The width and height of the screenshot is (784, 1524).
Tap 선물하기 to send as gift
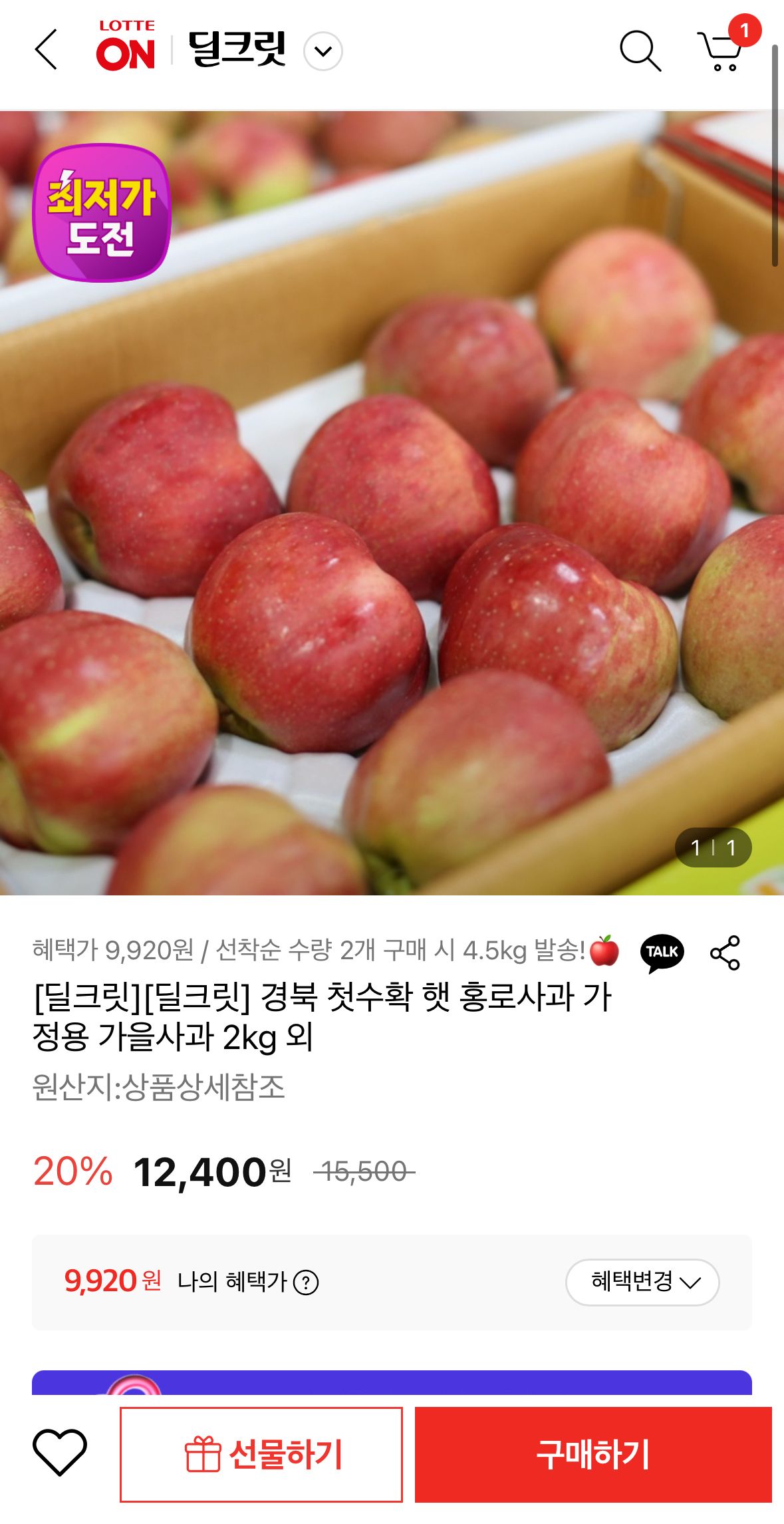pyautogui.click(x=261, y=1454)
